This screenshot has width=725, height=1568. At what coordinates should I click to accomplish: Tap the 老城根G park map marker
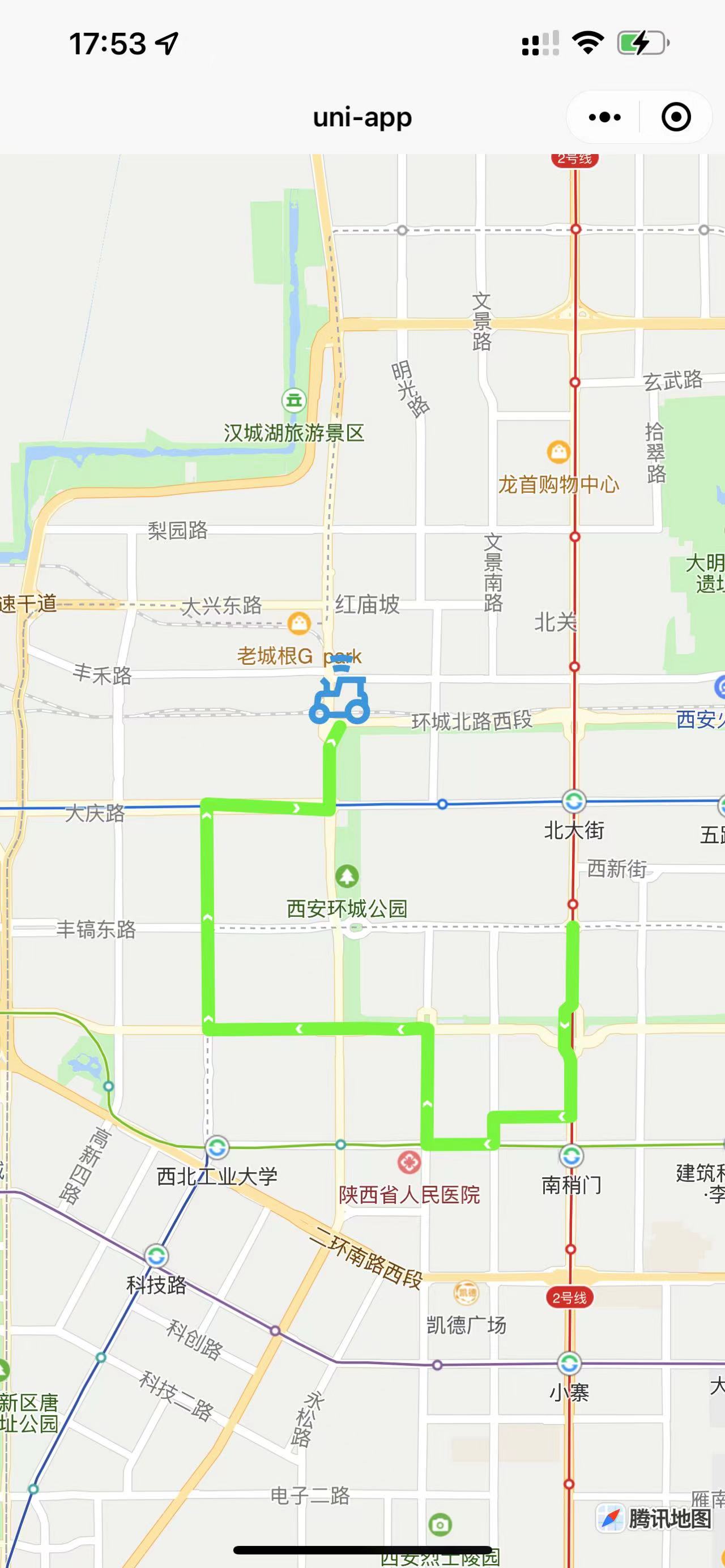pos(299,623)
